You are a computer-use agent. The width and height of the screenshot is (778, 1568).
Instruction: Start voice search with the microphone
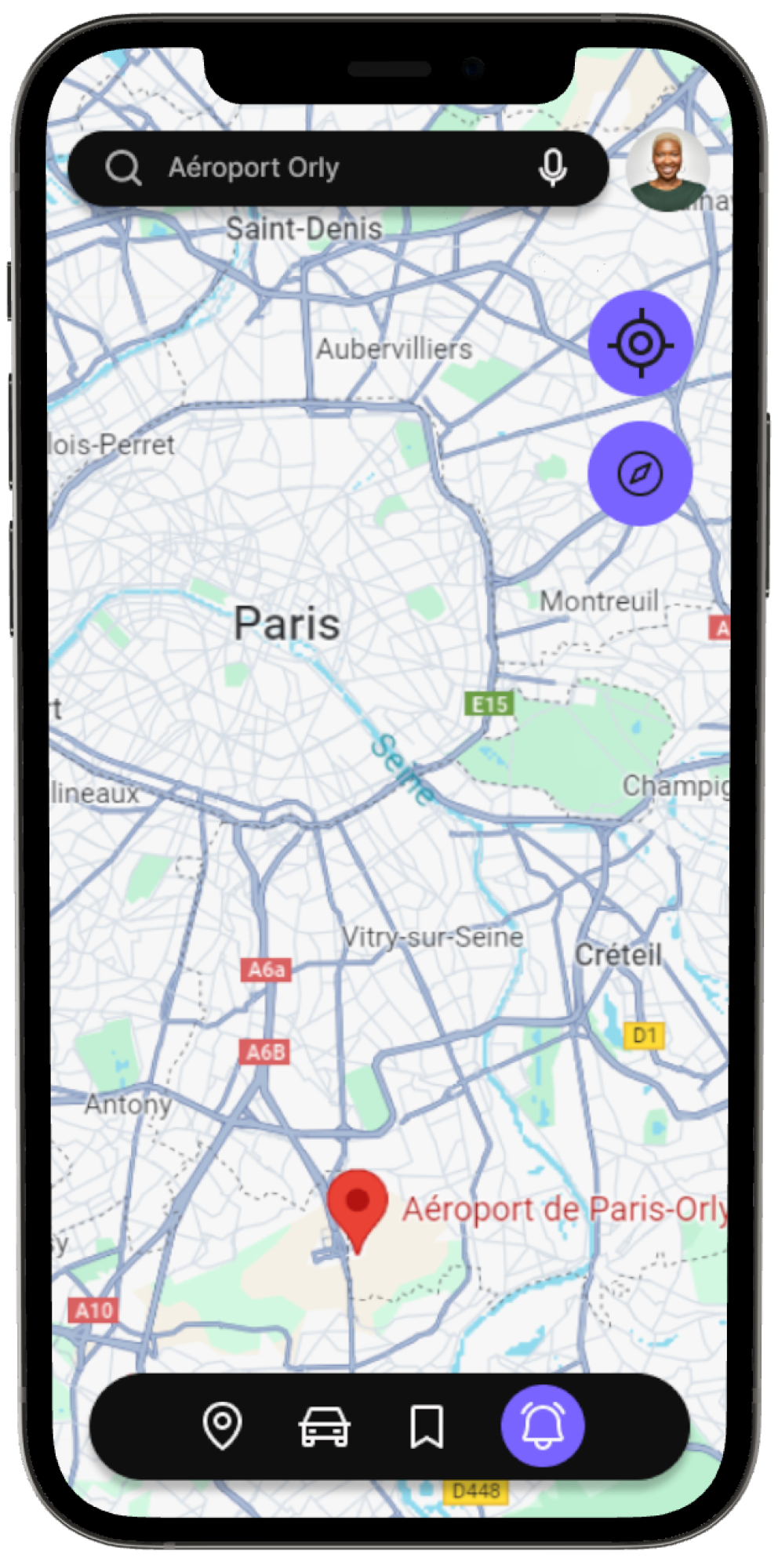(552, 168)
